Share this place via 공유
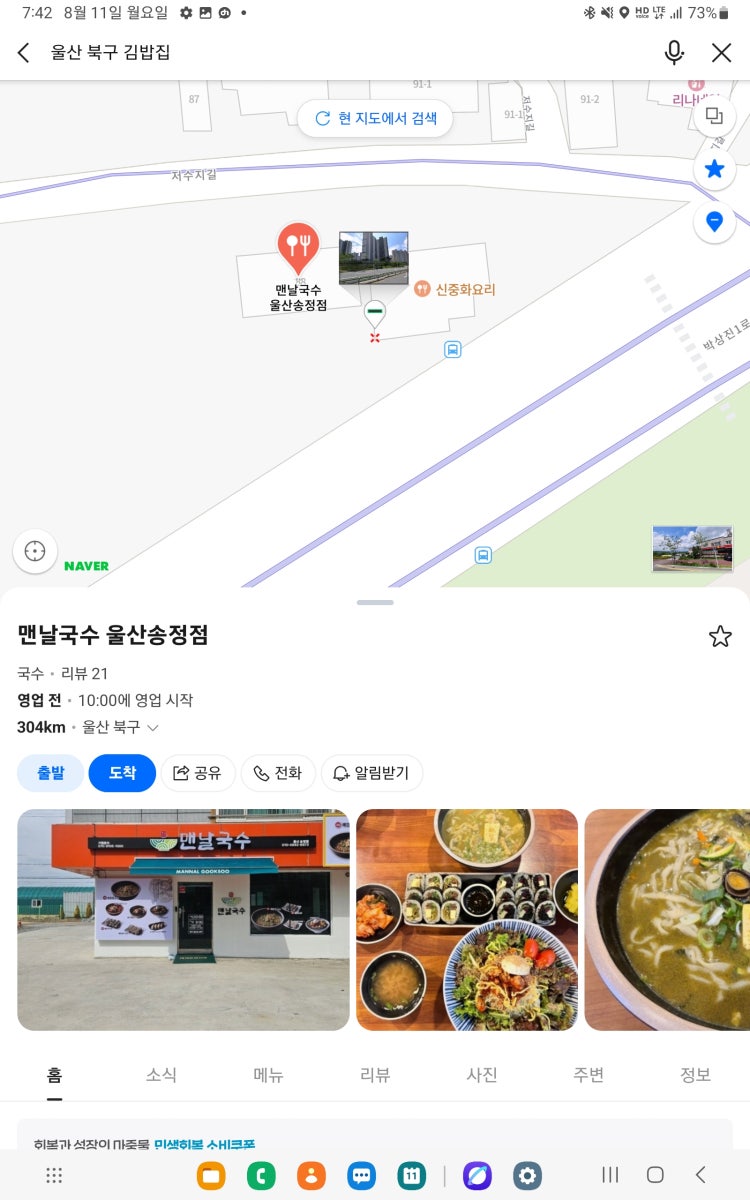This screenshot has width=750, height=1200. pyautogui.click(x=198, y=773)
